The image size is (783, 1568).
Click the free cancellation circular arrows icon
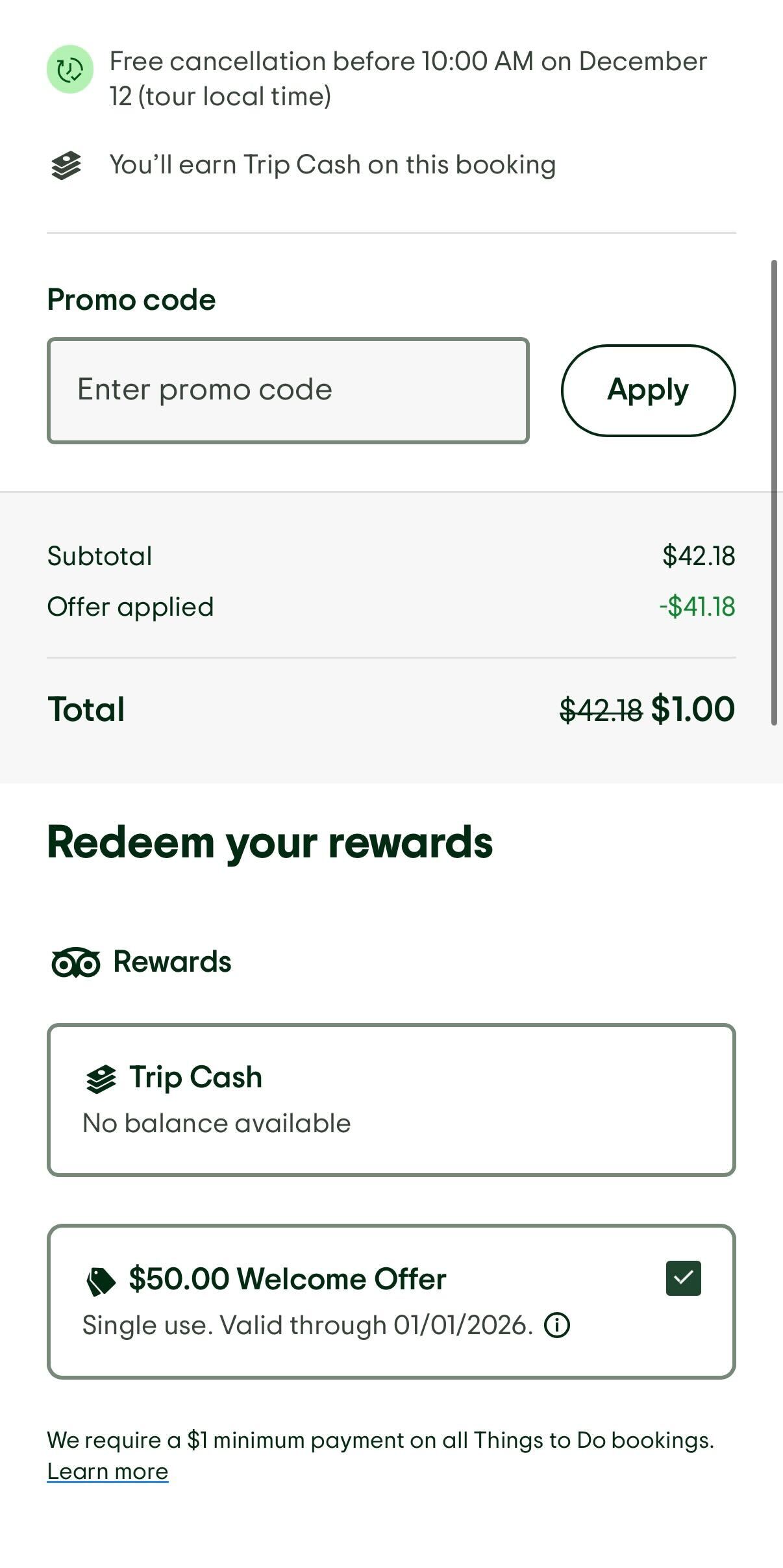[x=69, y=68]
